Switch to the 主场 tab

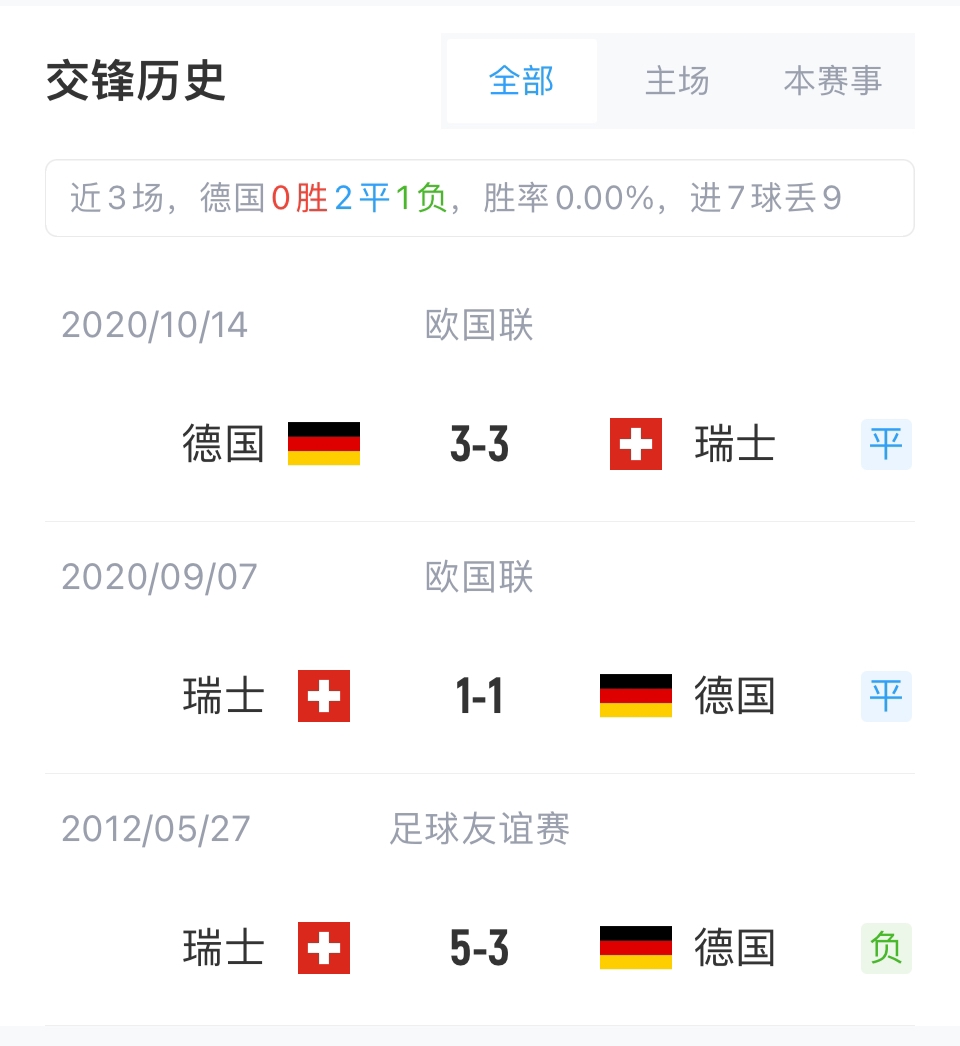(x=677, y=81)
